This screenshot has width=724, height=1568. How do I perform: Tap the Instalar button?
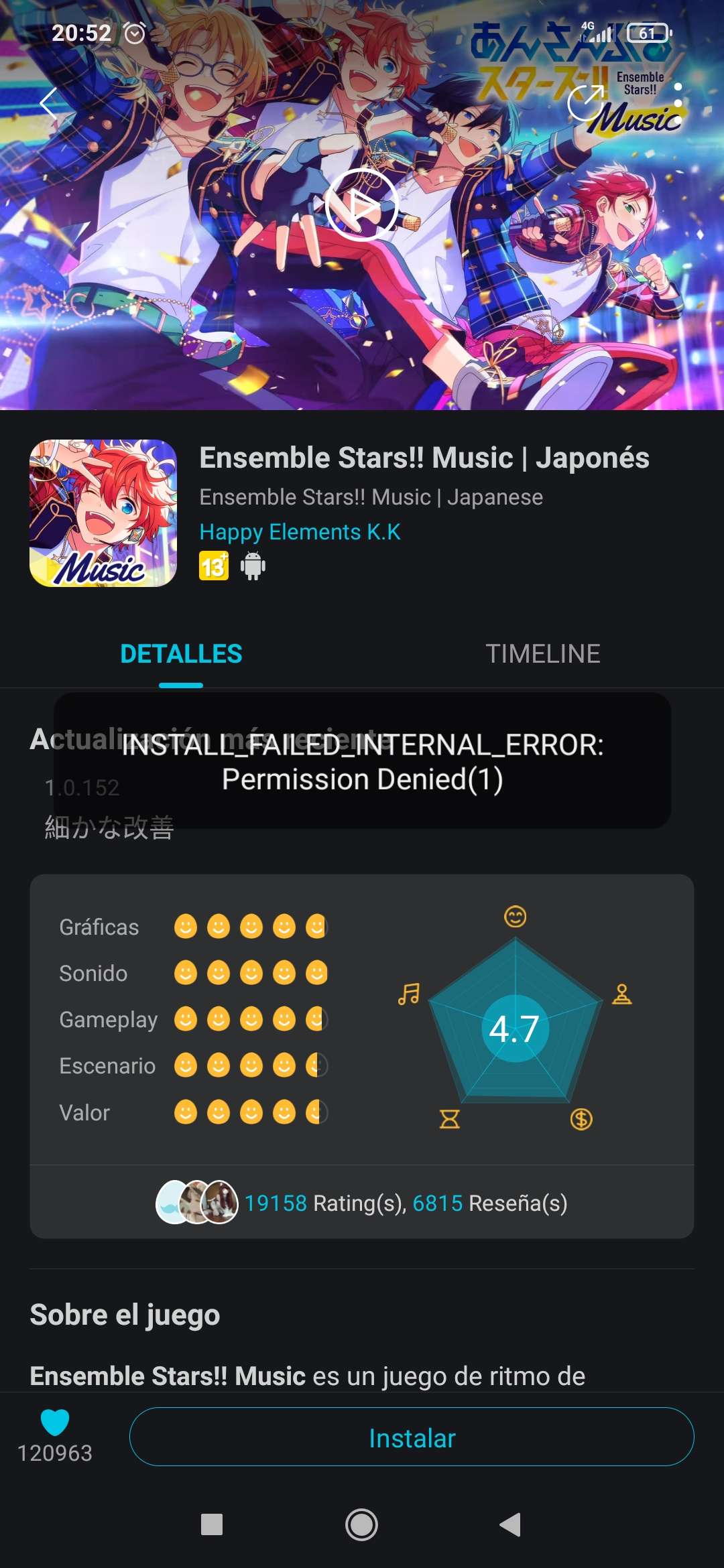(x=412, y=1438)
